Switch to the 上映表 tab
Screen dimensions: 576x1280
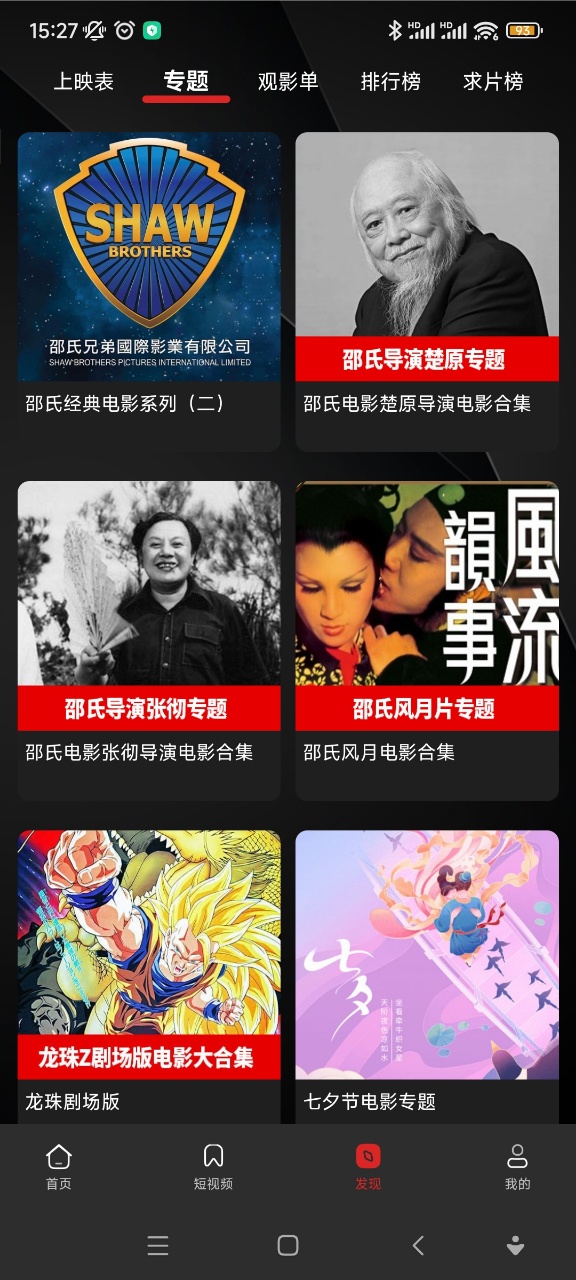click(x=83, y=82)
